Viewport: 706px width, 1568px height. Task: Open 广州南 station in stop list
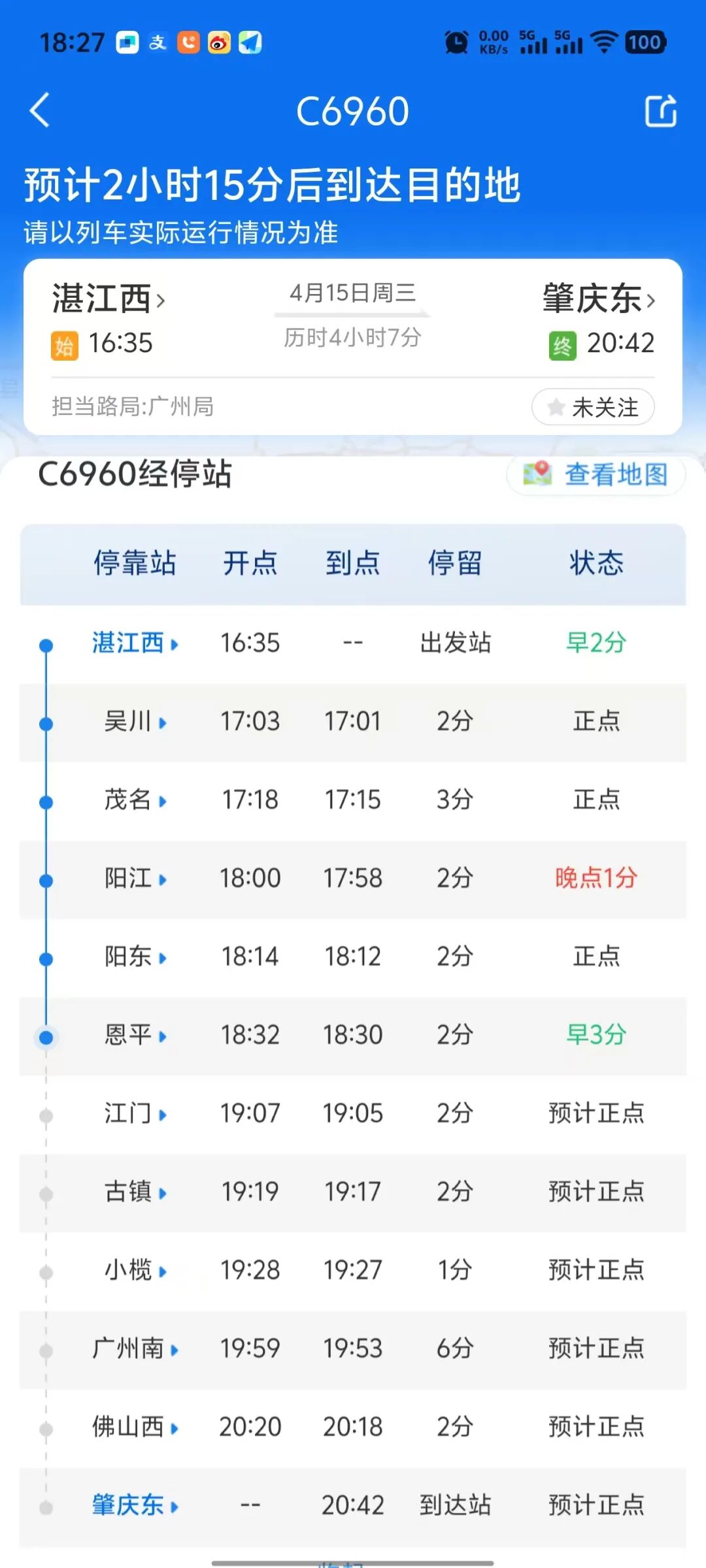tap(135, 1349)
